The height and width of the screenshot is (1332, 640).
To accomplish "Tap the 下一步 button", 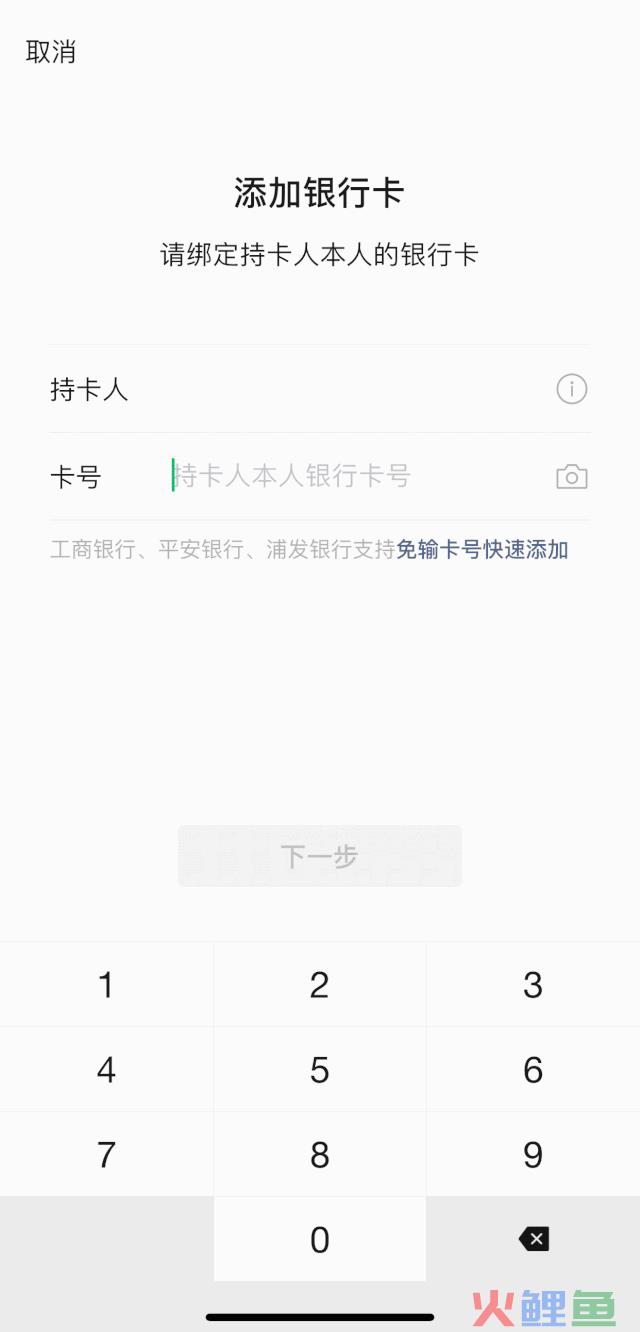I will click(x=320, y=856).
